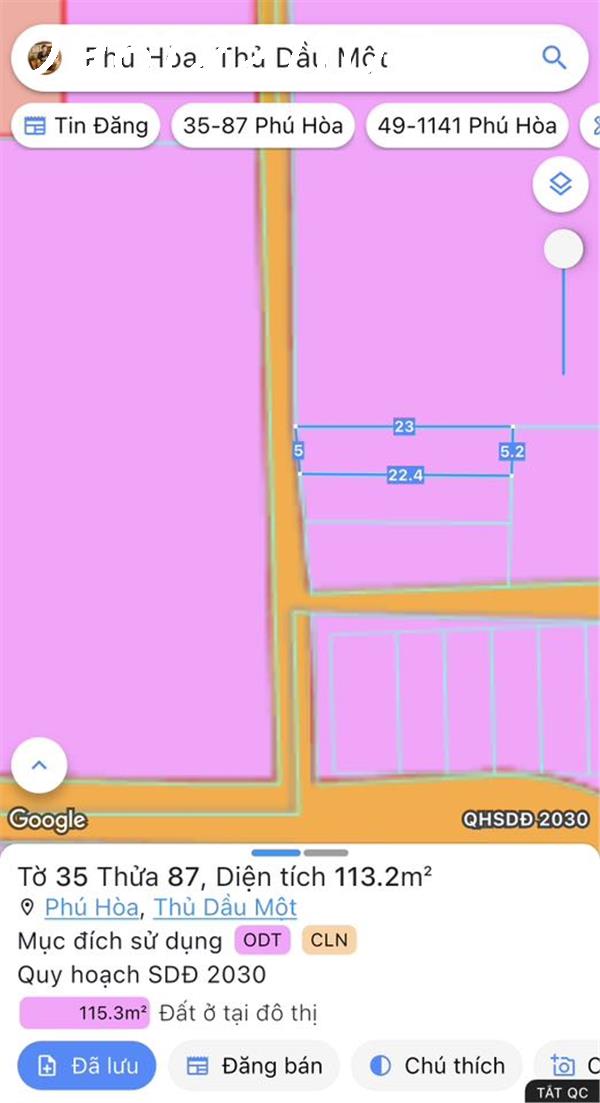Screen dimensions: 600x1103
Task: Expand the panel with the up chevron
Action: [39, 765]
